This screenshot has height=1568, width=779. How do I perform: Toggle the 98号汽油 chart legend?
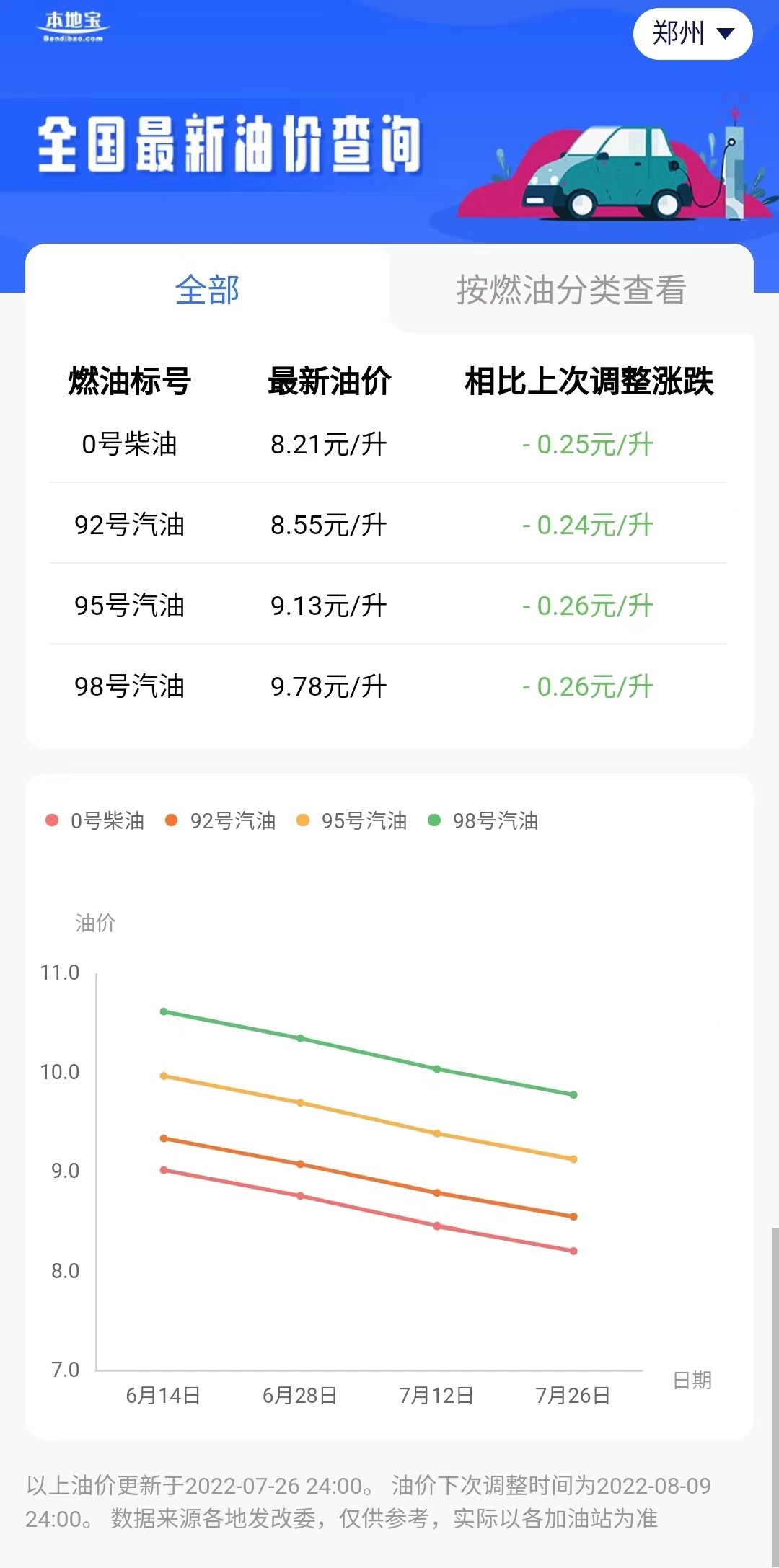(x=483, y=820)
